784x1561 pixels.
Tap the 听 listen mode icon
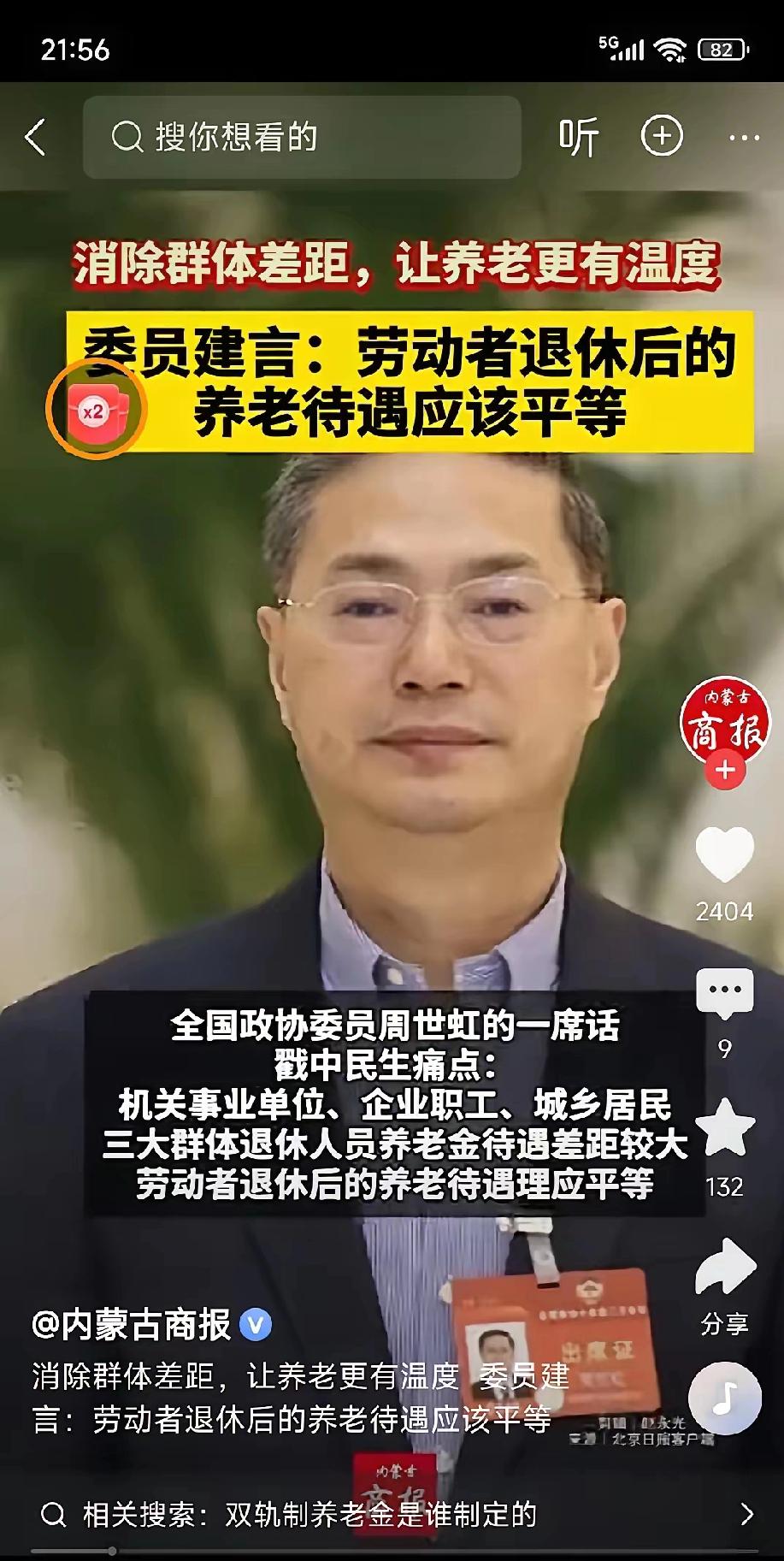point(581,135)
